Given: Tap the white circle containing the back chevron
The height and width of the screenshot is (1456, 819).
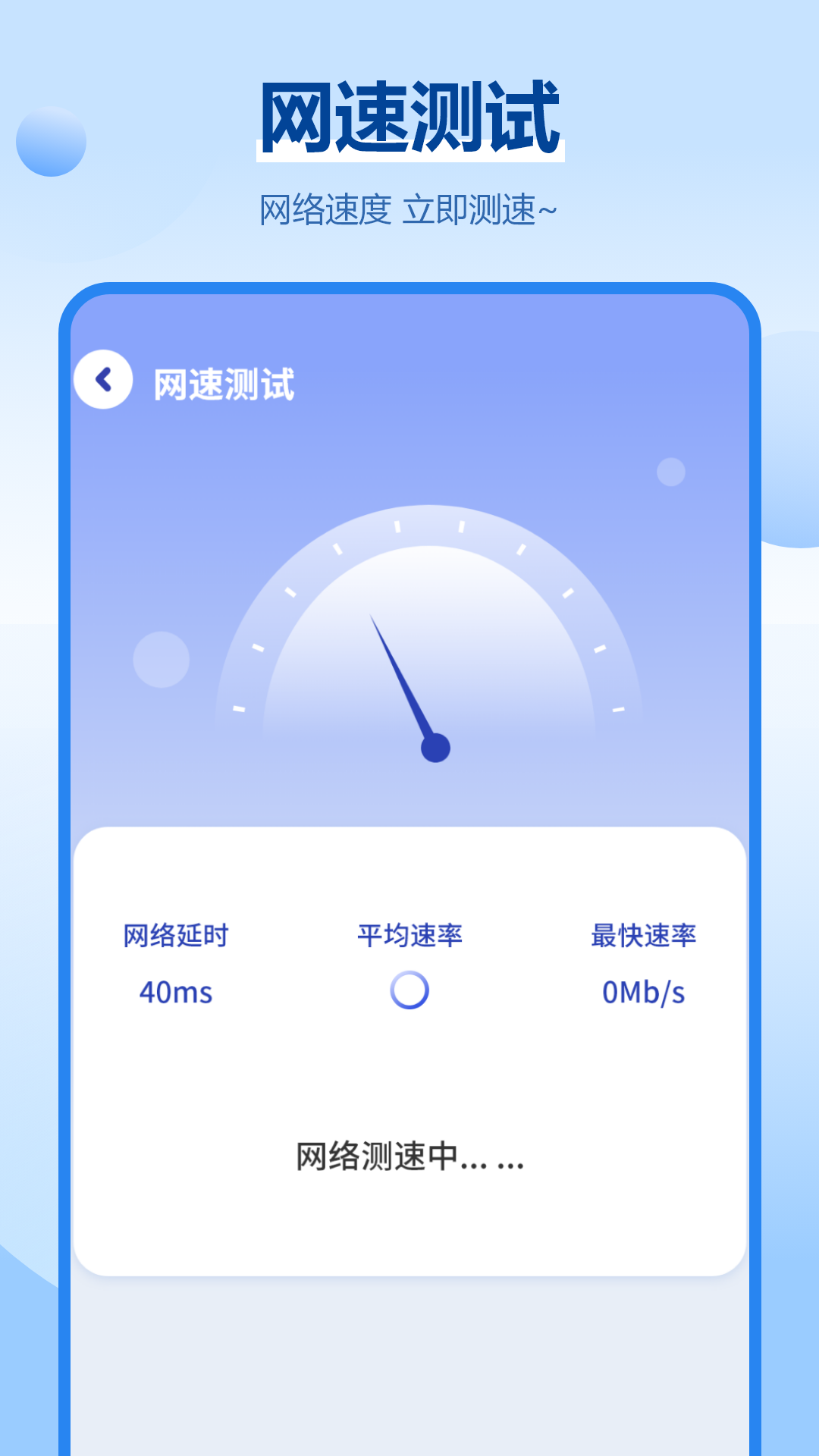Looking at the screenshot, I should 103,378.
